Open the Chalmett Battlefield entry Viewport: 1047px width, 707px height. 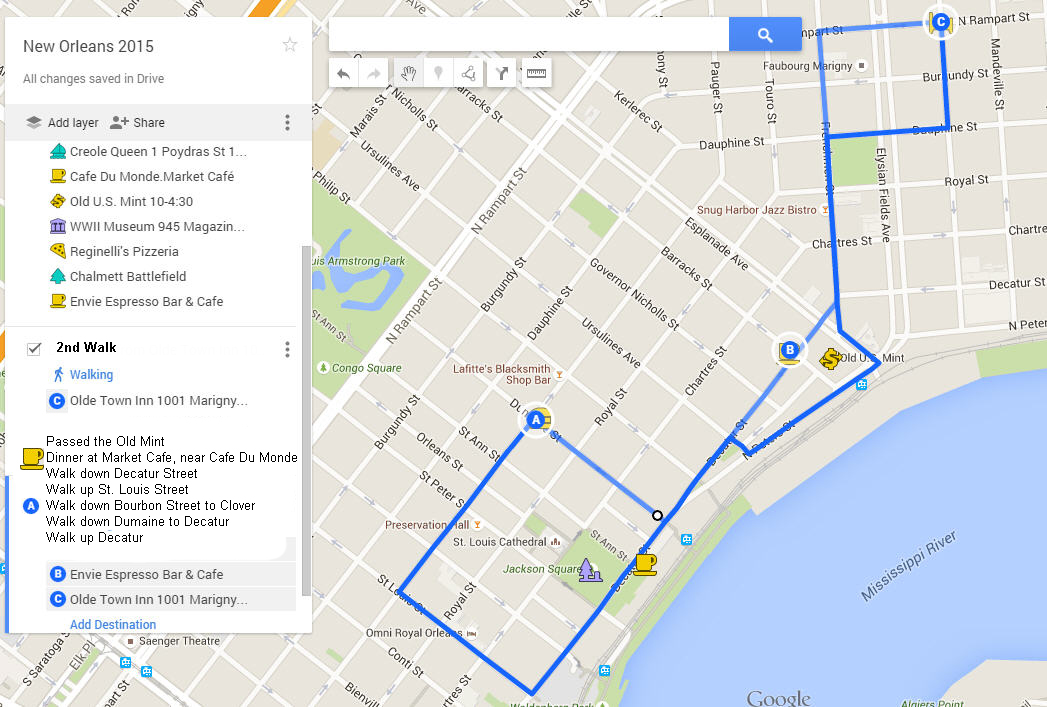tap(128, 276)
